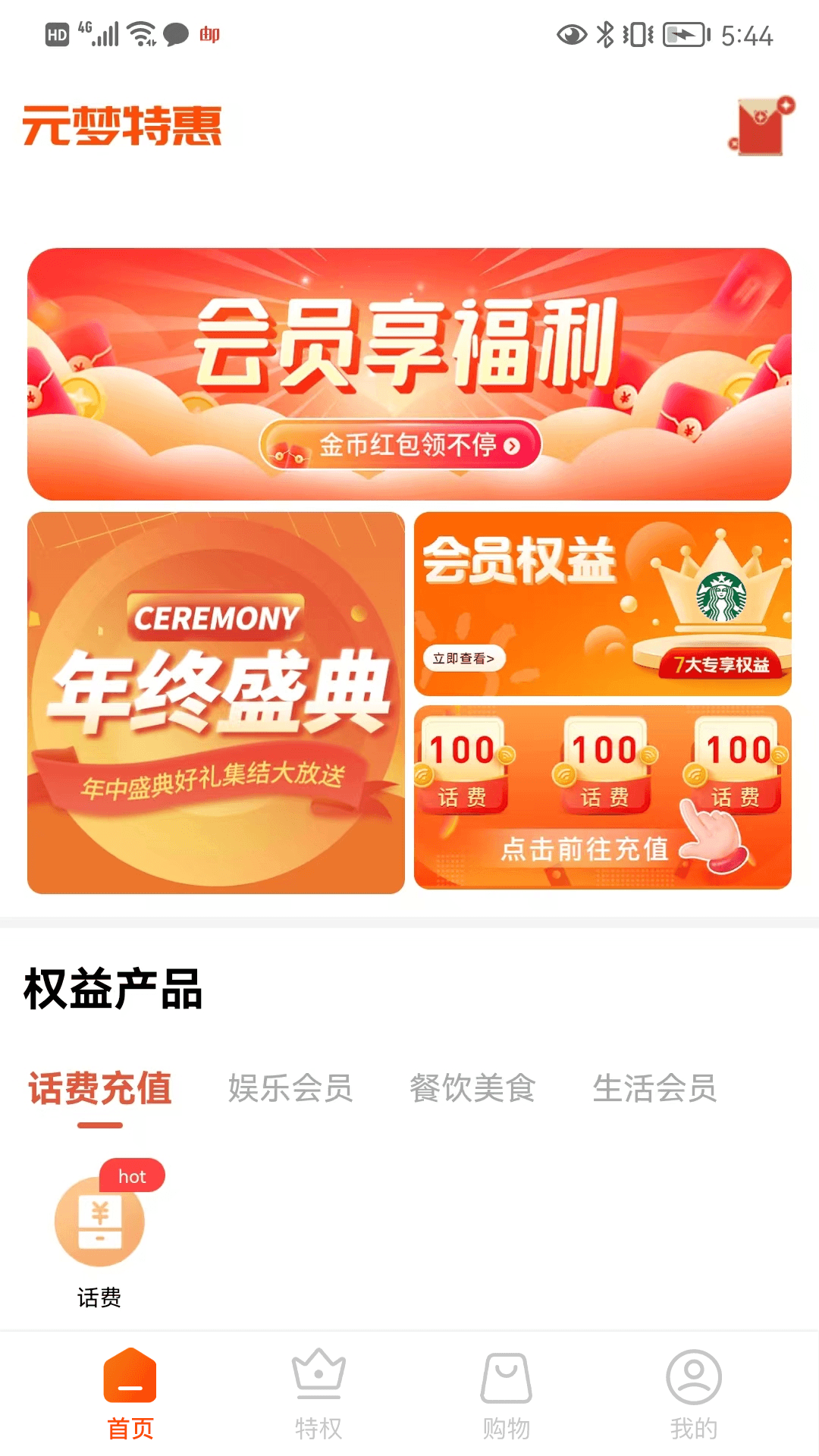Open the 我的 profile tab
This screenshot has height=1456, width=819.
point(693,1394)
